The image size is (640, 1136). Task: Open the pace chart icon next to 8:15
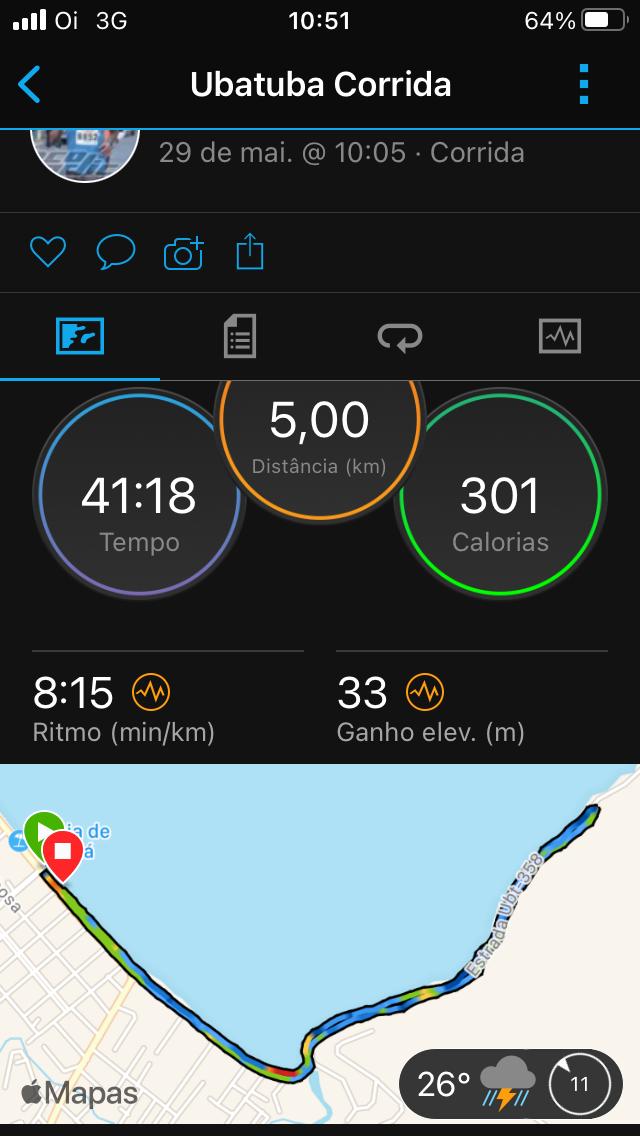(151, 693)
